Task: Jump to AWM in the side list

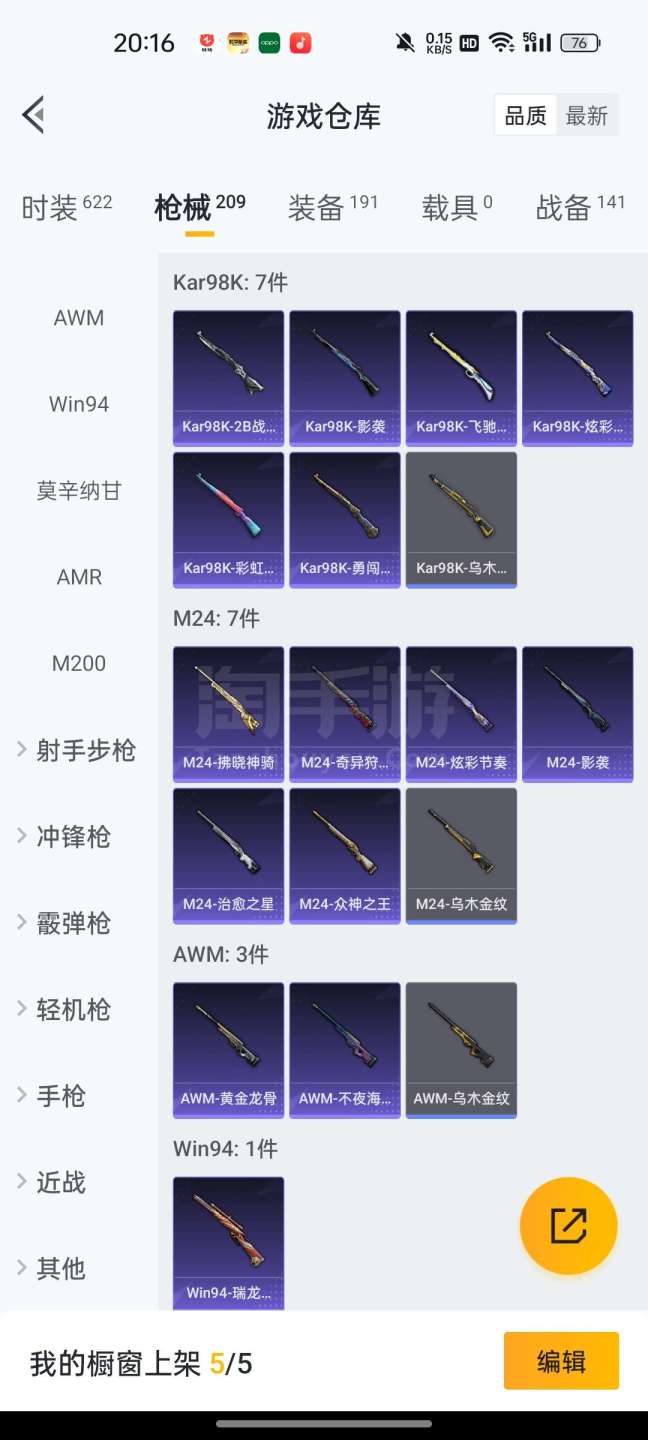Action: pyautogui.click(x=79, y=318)
